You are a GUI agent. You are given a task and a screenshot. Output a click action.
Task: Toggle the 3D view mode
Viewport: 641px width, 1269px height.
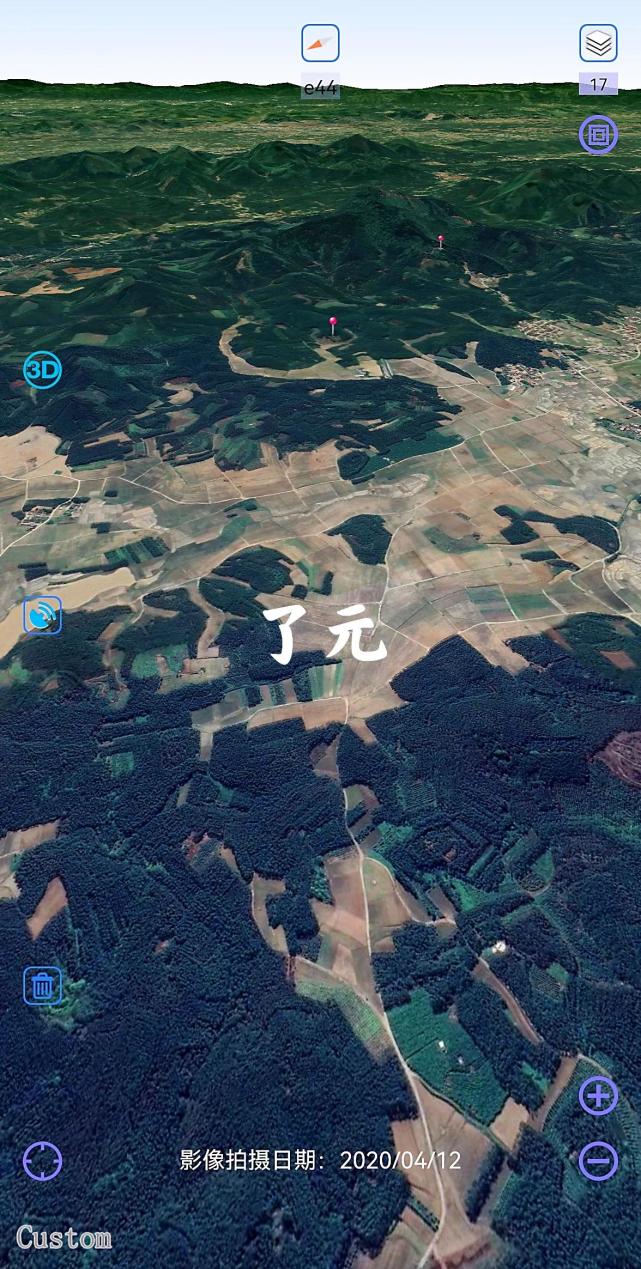click(42, 370)
